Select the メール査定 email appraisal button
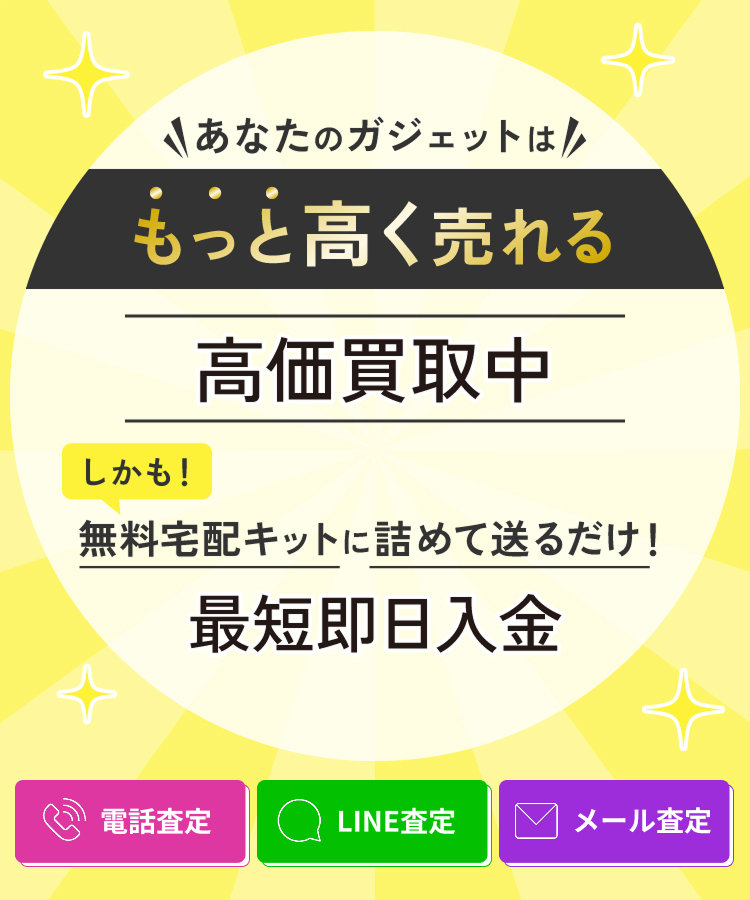Viewport: 750px width, 900px height. tap(614, 822)
